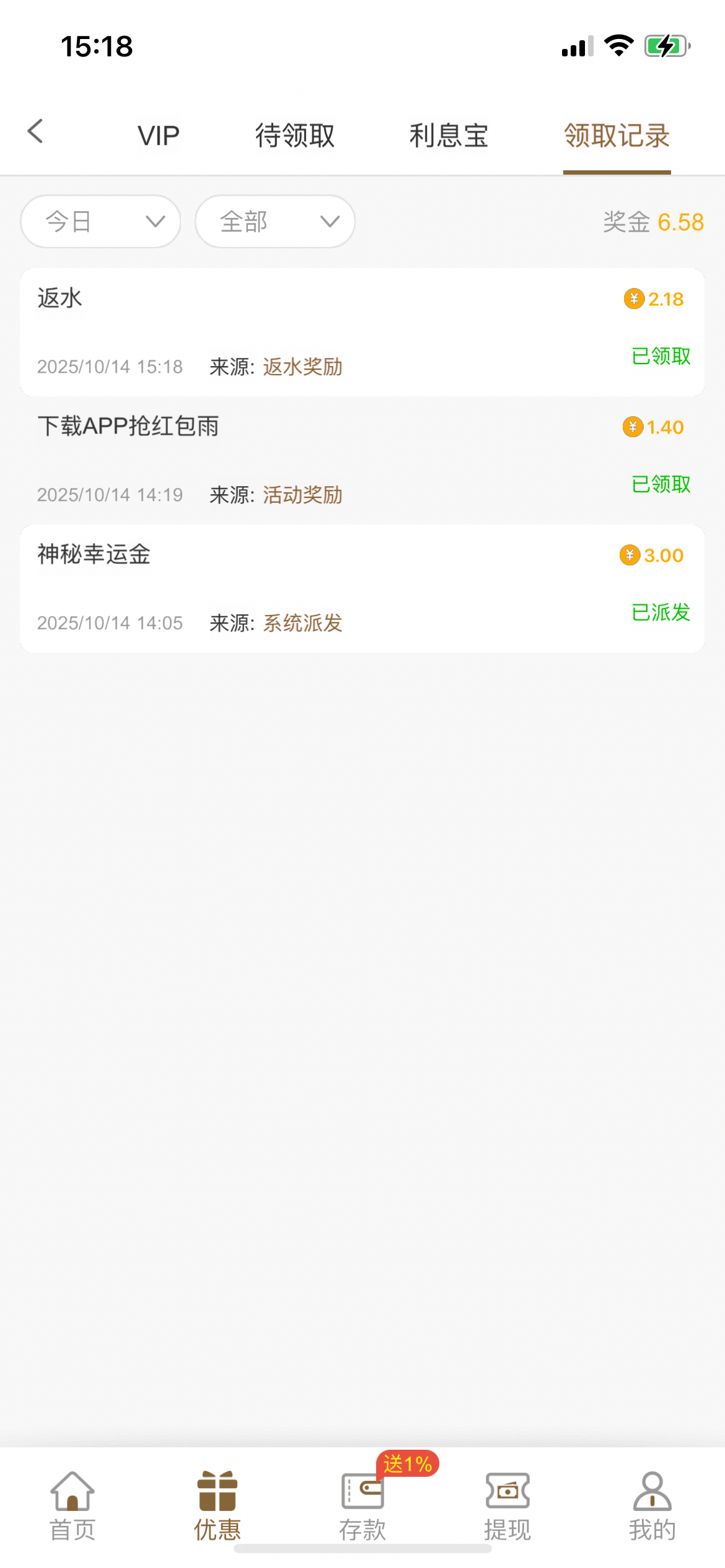Go back using the top-left arrow
725x1568 pixels.
click(x=36, y=131)
